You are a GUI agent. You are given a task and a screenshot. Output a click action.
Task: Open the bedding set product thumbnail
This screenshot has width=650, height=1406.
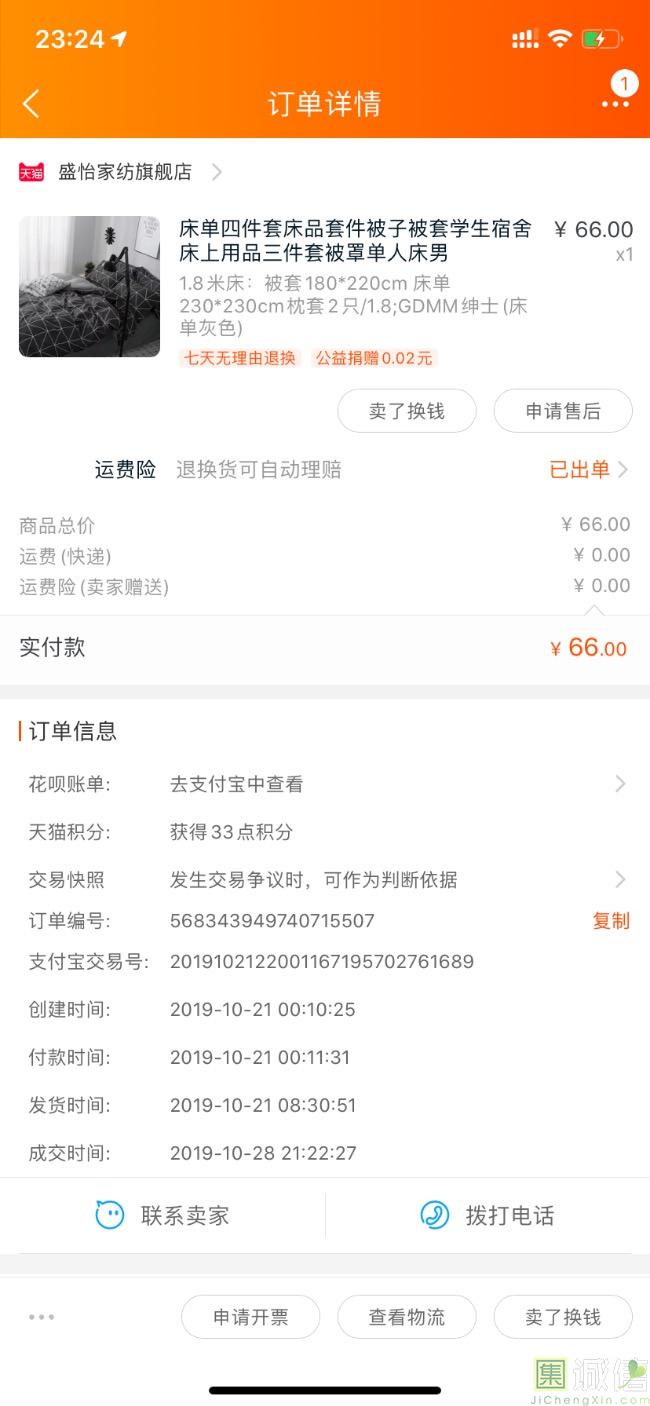[x=89, y=286]
